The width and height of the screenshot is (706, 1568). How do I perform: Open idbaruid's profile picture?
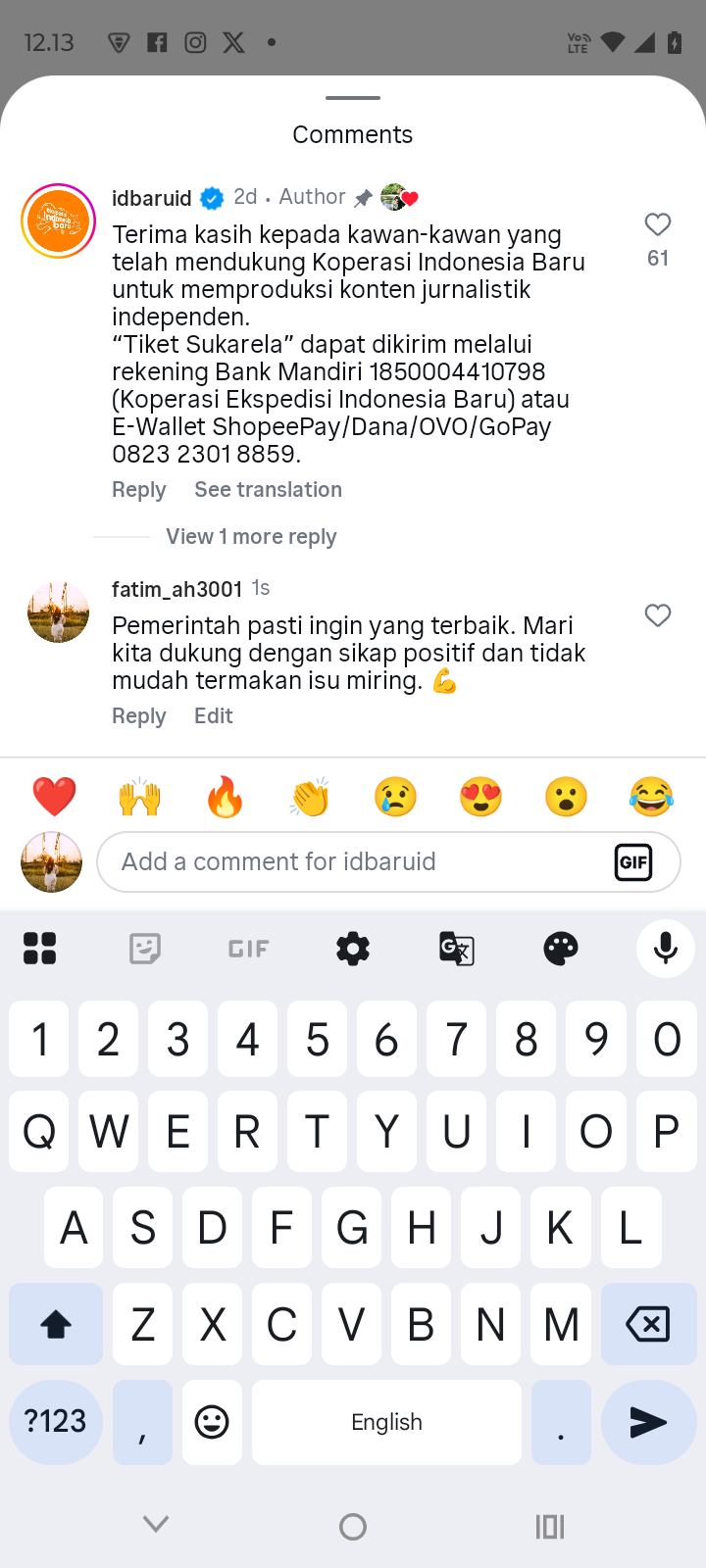59,220
